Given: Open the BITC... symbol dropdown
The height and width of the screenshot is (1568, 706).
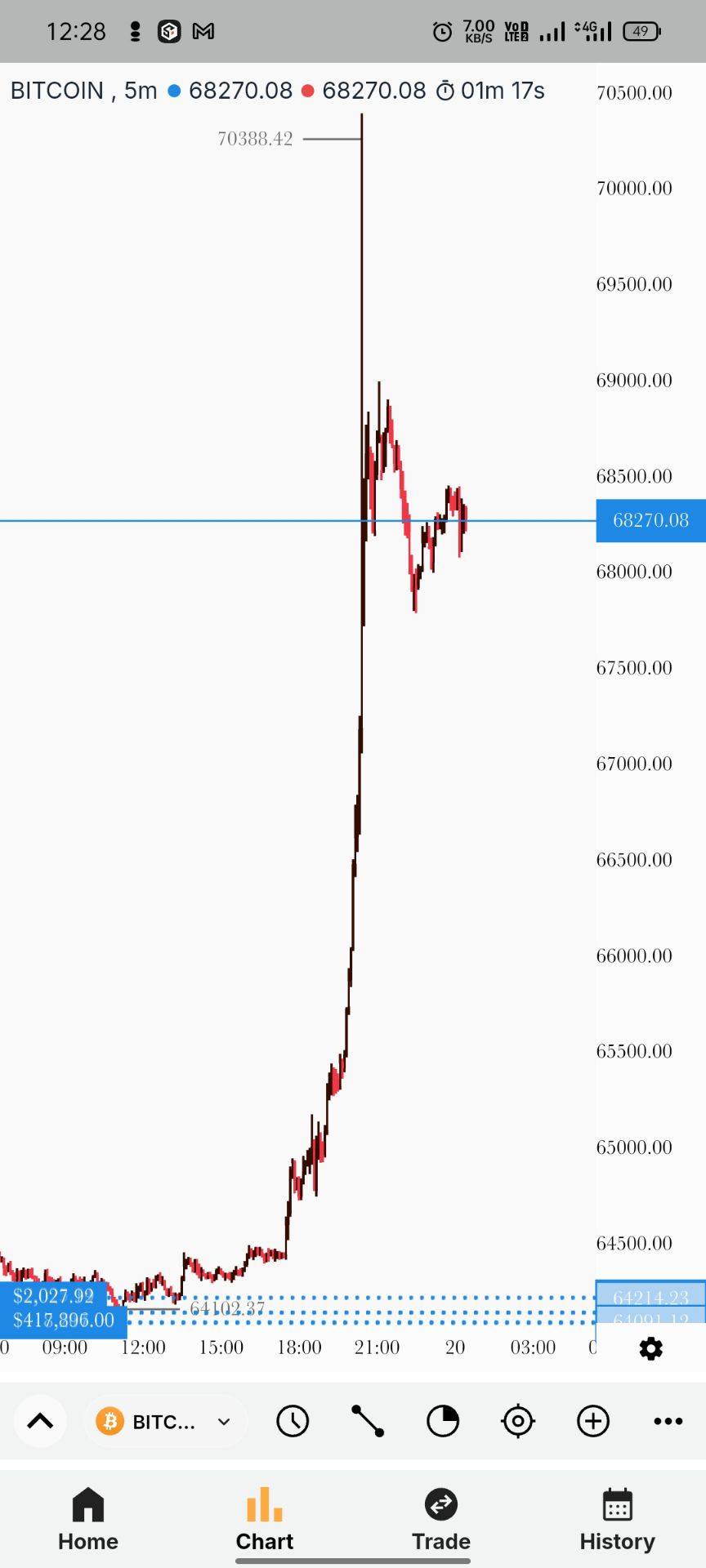Looking at the screenshot, I should point(165,1422).
